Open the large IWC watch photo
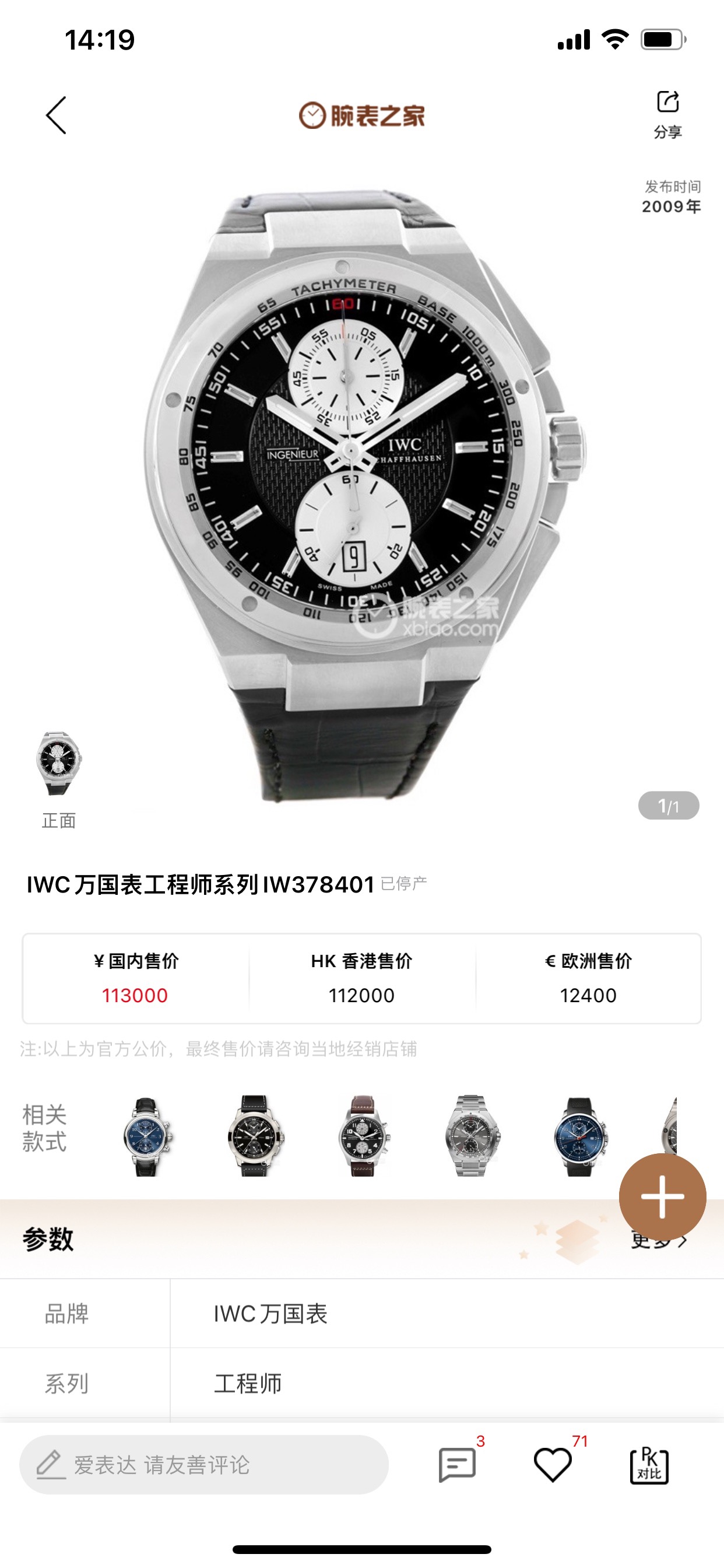 tap(361, 475)
